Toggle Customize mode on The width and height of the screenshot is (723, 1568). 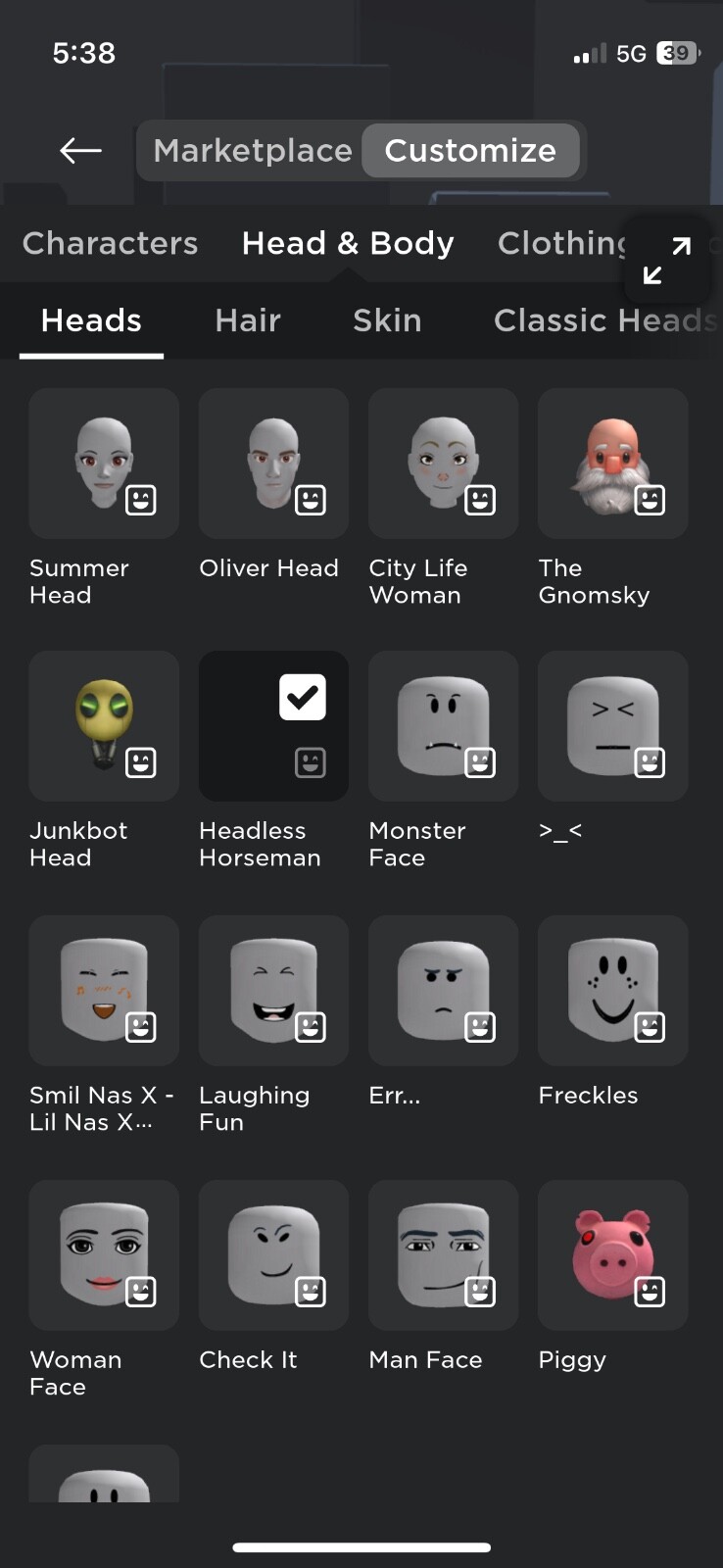[x=471, y=150]
